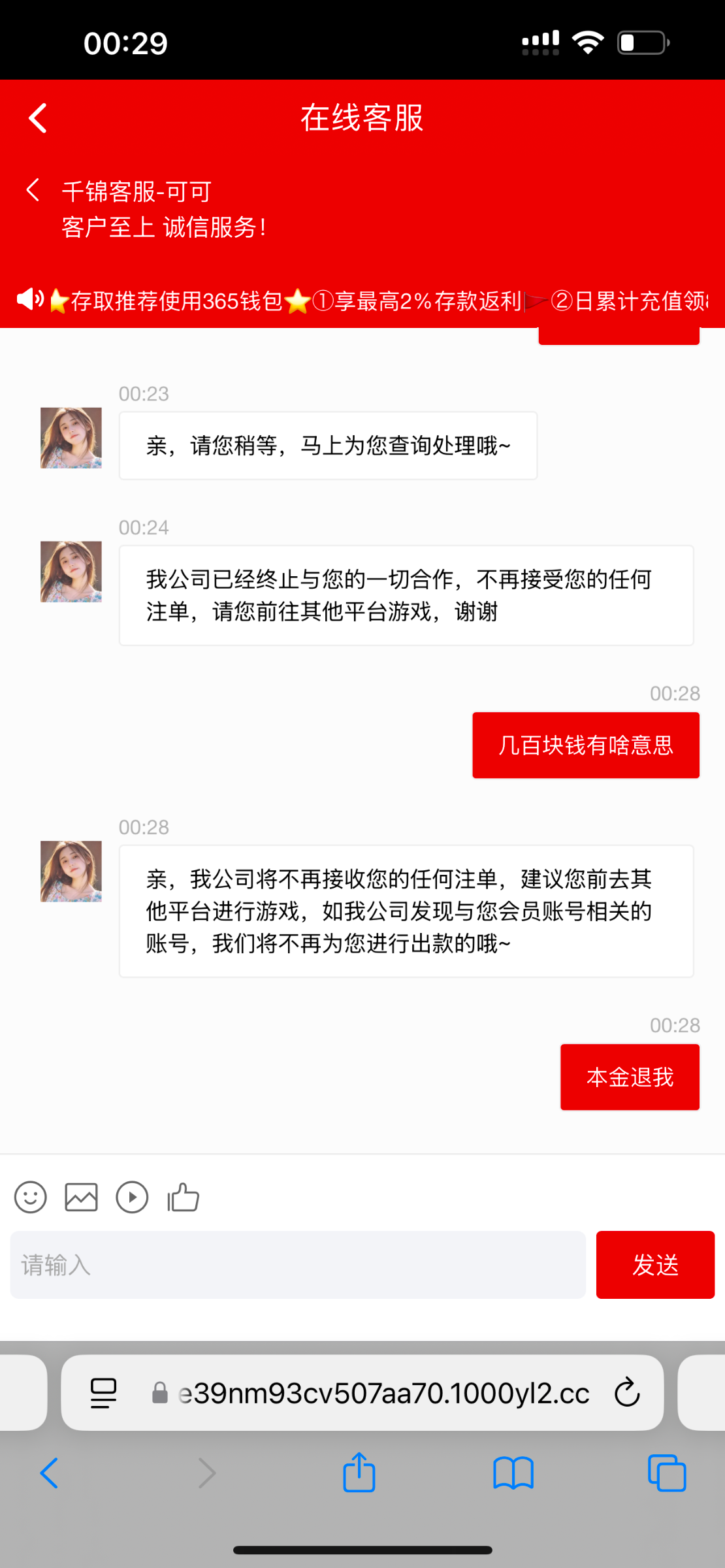Show open Safari tabs
This screenshot has height=1568, width=725.
coord(667,1473)
